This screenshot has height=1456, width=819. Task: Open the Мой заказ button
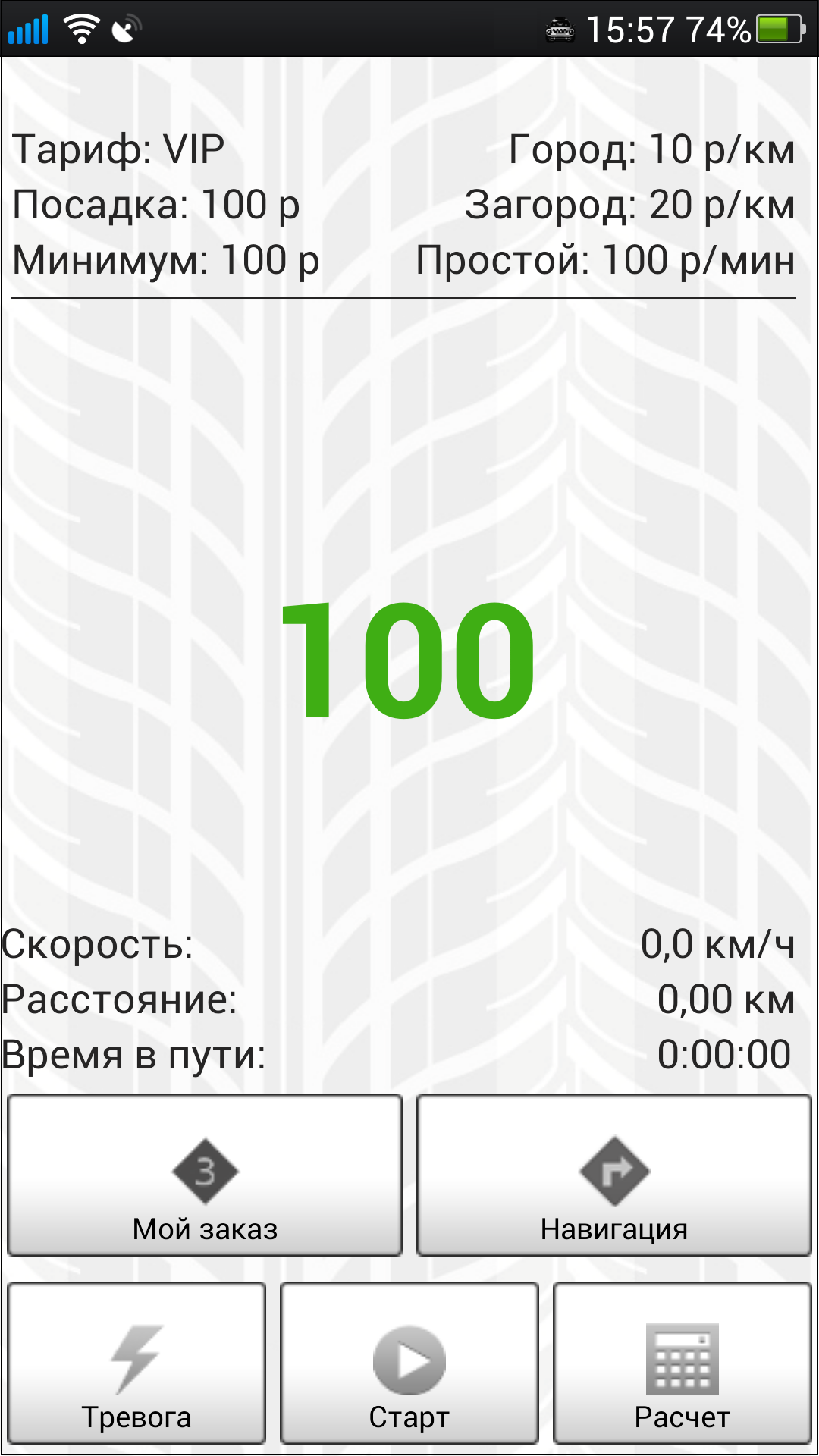[x=205, y=1175]
